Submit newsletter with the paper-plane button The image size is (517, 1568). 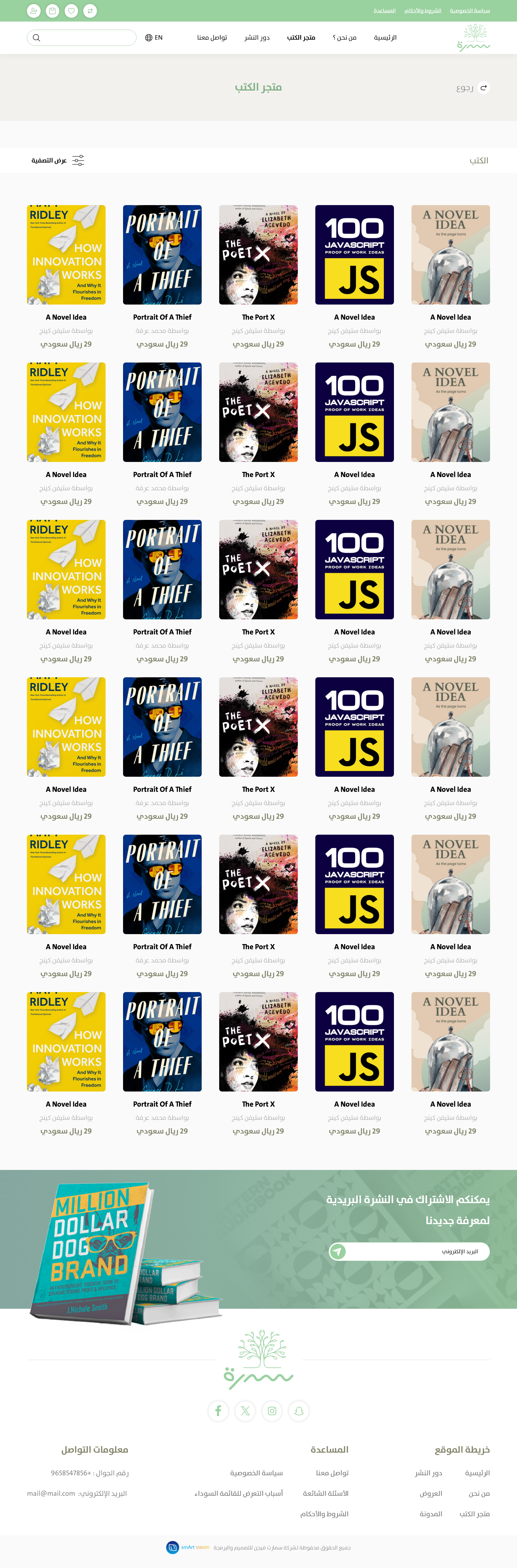[x=338, y=1252]
